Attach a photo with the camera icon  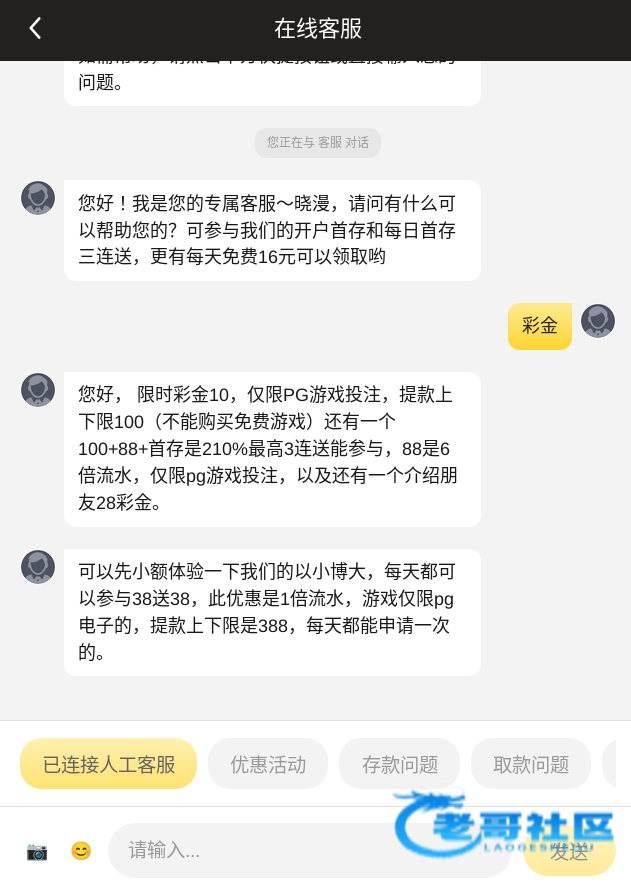click(x=37, y=851)
